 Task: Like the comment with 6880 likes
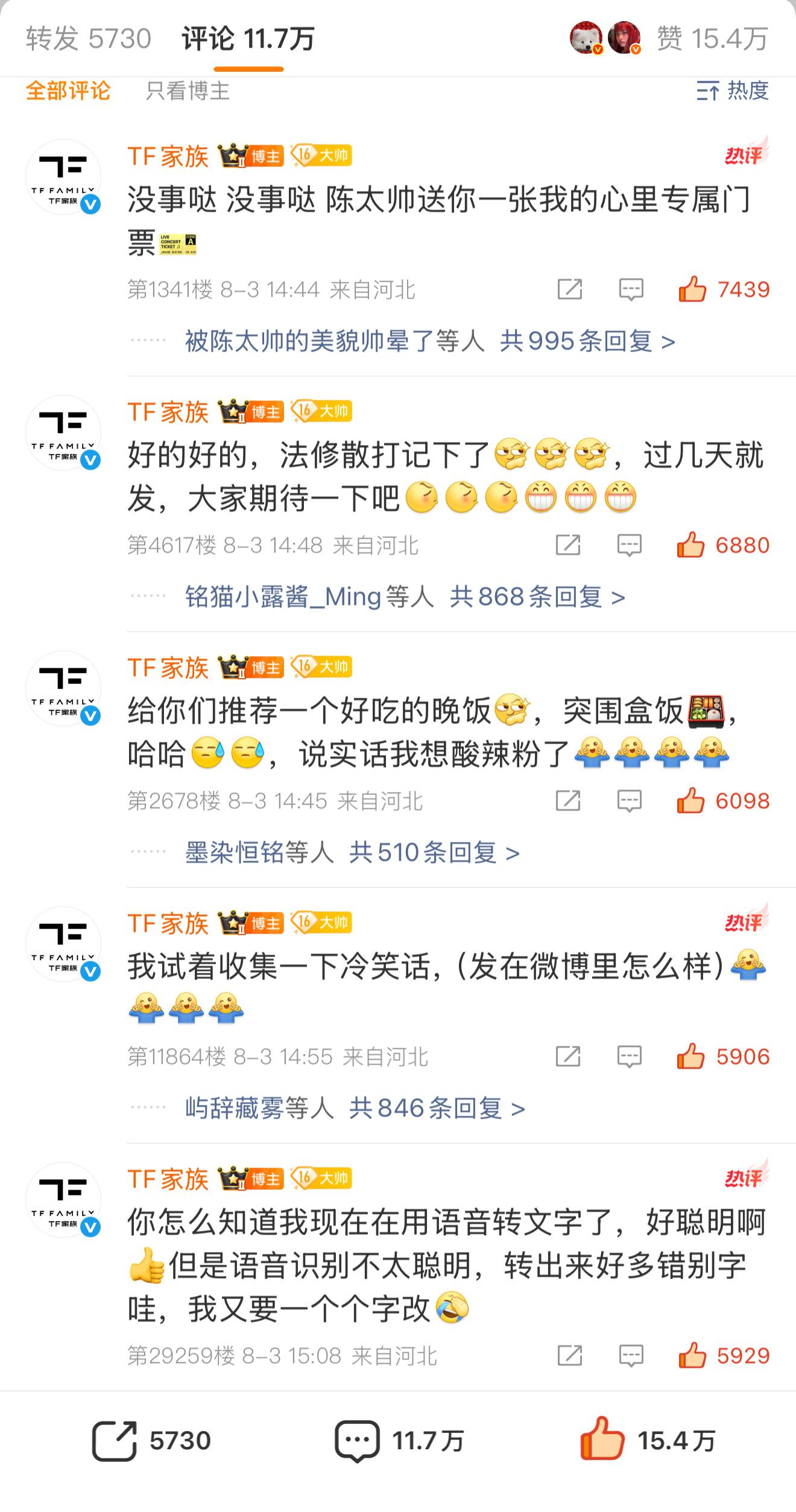pyautogui.click(x=723, y=545)
